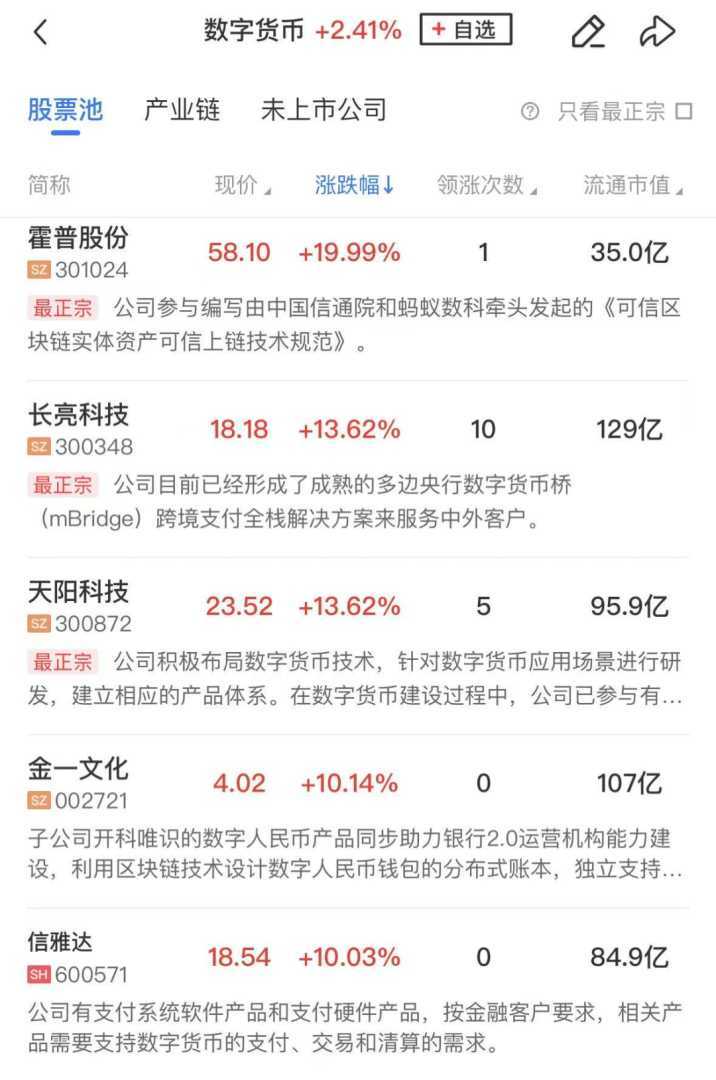Tap the edit pencil icon

588,32
